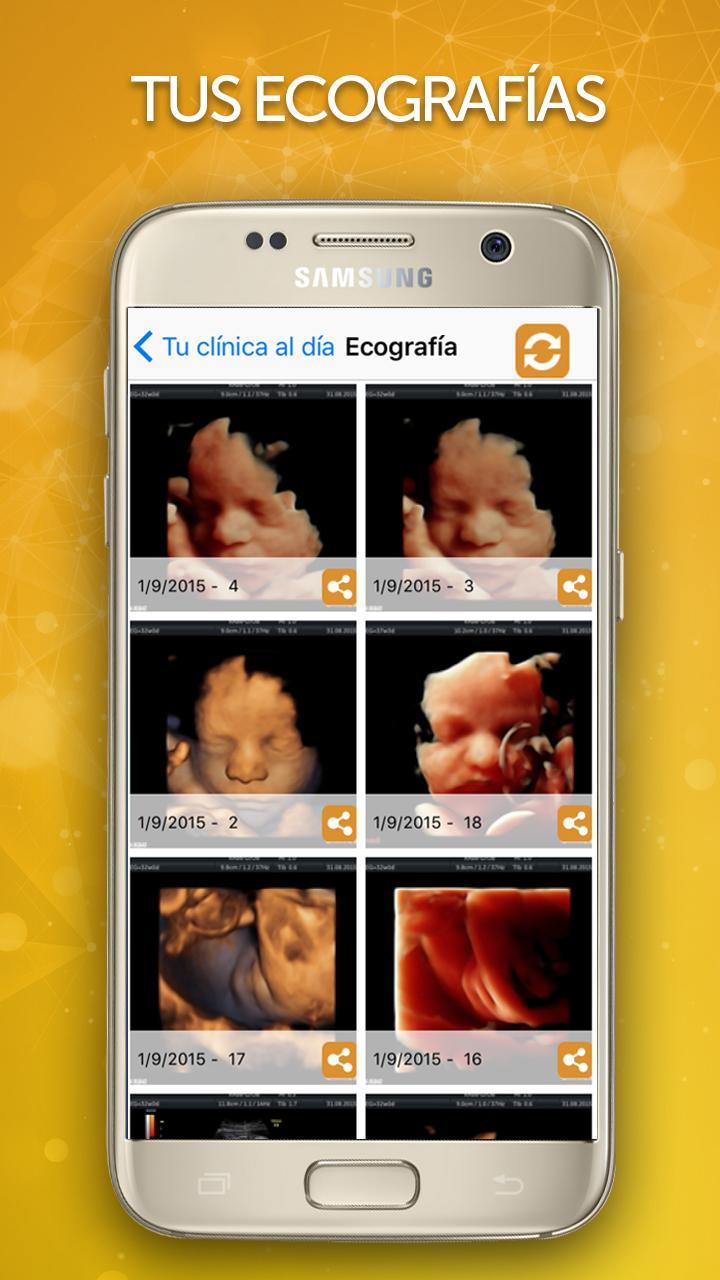Share the ultrasound labeled 1/9/2015 - 2
This screenshot has width=720, height=1280.
click(339, 822)
